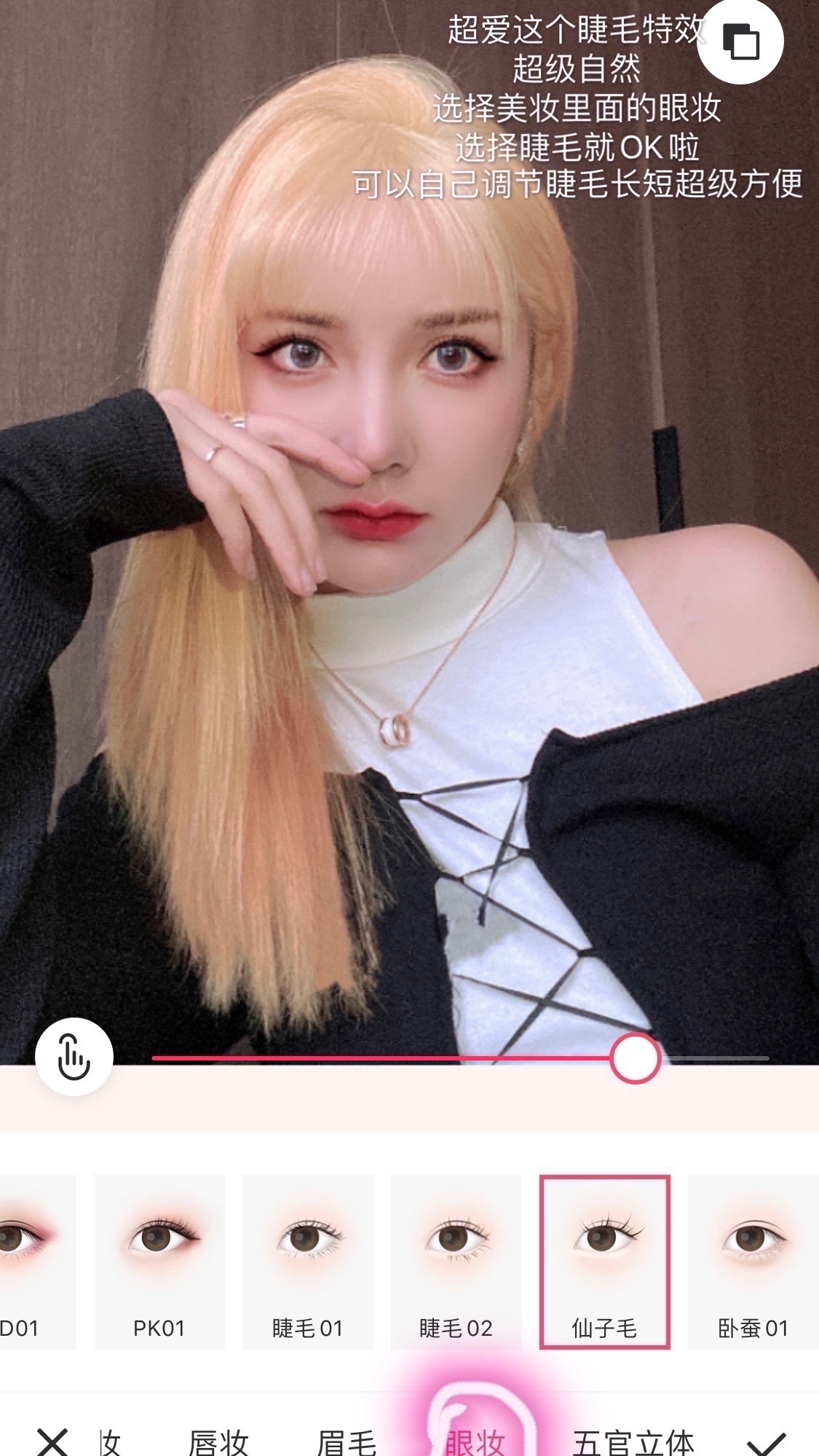Go to the 五官立体 tab
Screen dimensions: 819x1456
click(633, 1440)
